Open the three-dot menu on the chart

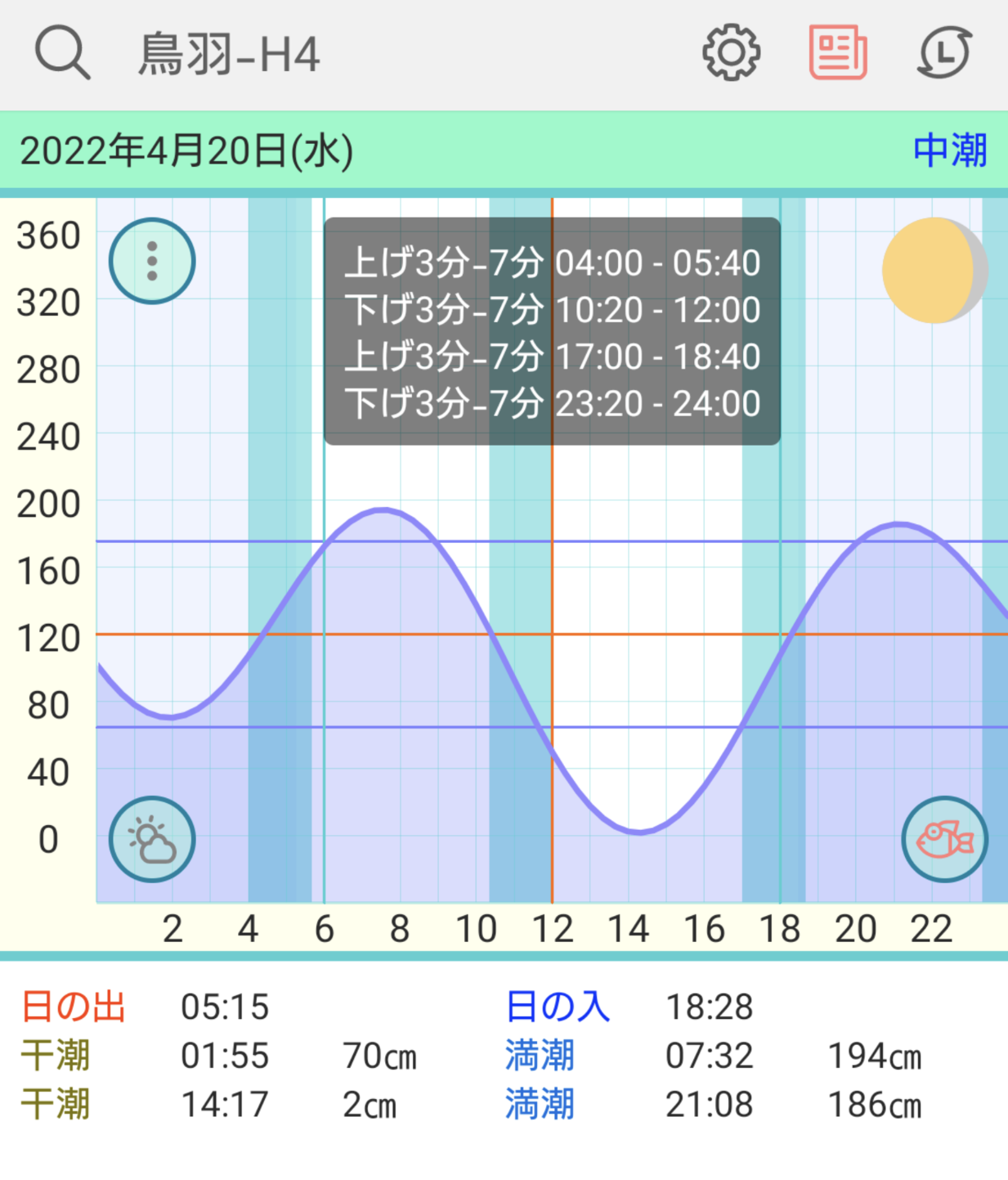point(152,262)
